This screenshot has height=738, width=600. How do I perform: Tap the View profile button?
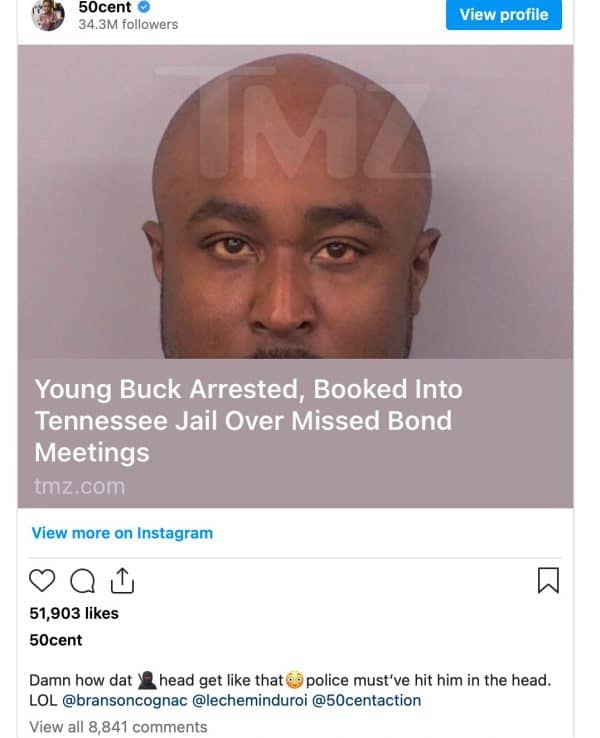coord(503,14)
